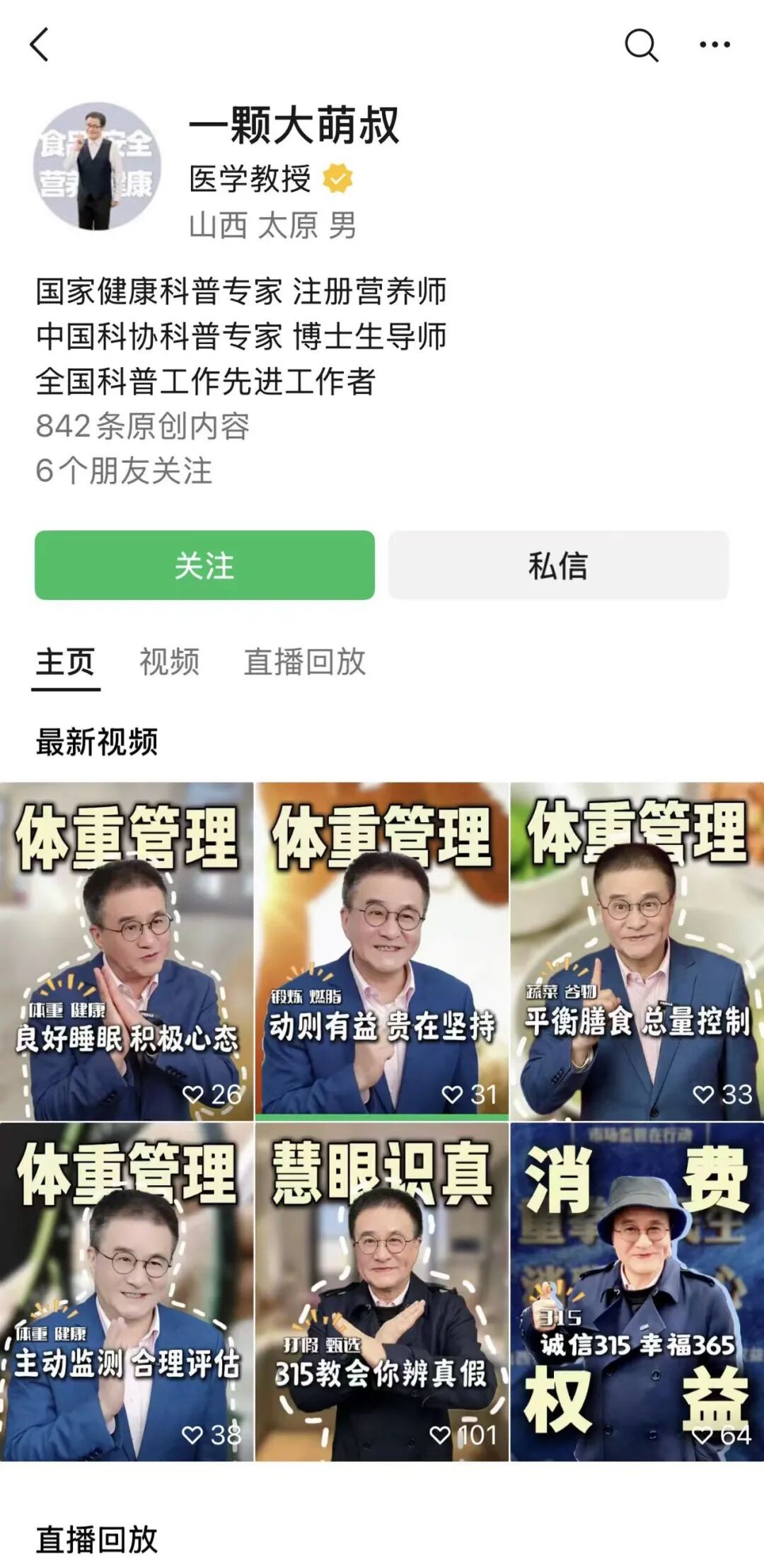The height and width of the screenshot is (1568, 764).
Task: Send a private message via 私信
Action: pyautogui.click(x=558, y=565)
